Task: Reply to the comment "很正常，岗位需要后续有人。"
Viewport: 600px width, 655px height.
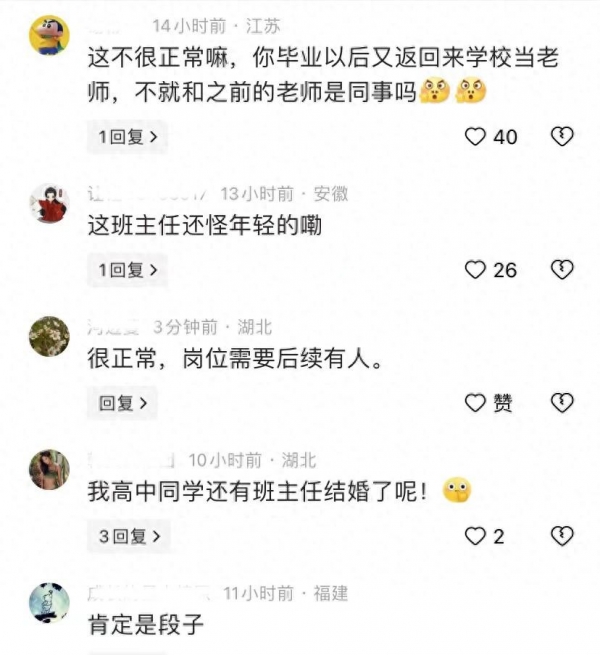Action: [121, 403]
